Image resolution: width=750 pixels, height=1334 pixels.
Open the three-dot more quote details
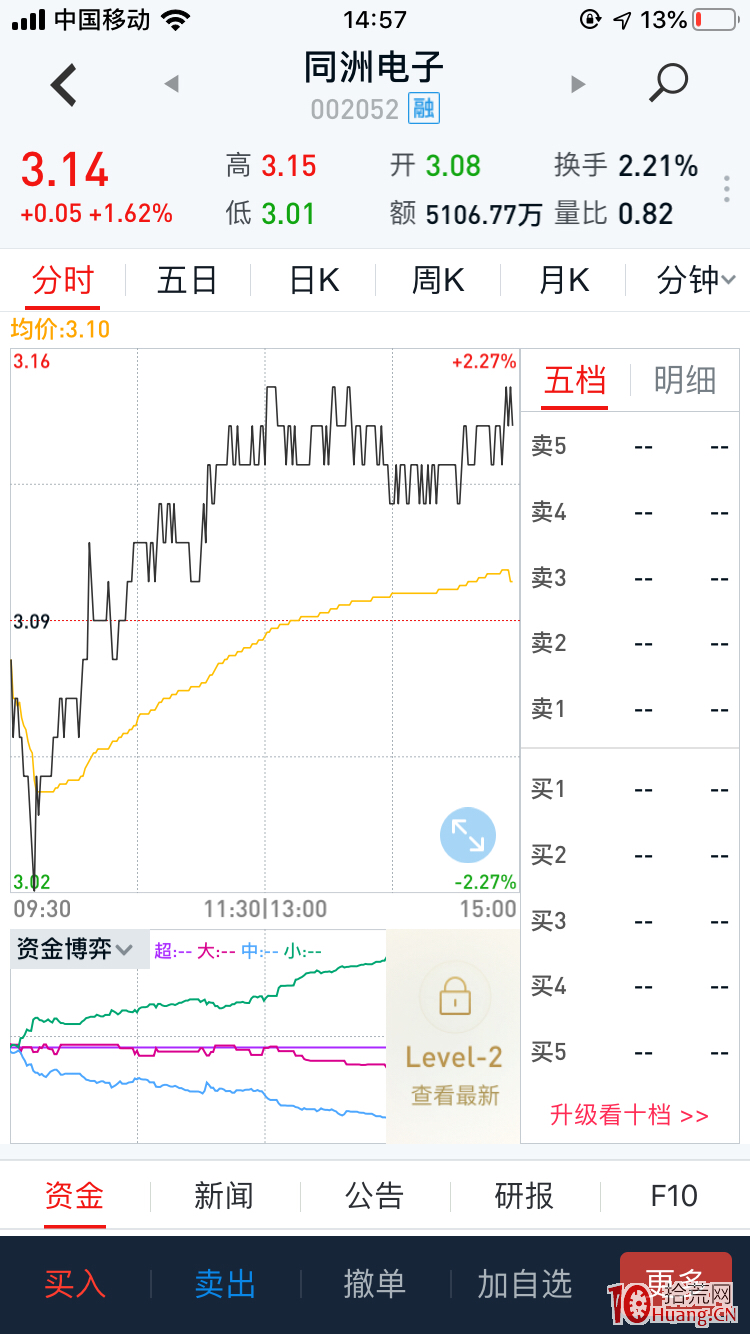727,190
